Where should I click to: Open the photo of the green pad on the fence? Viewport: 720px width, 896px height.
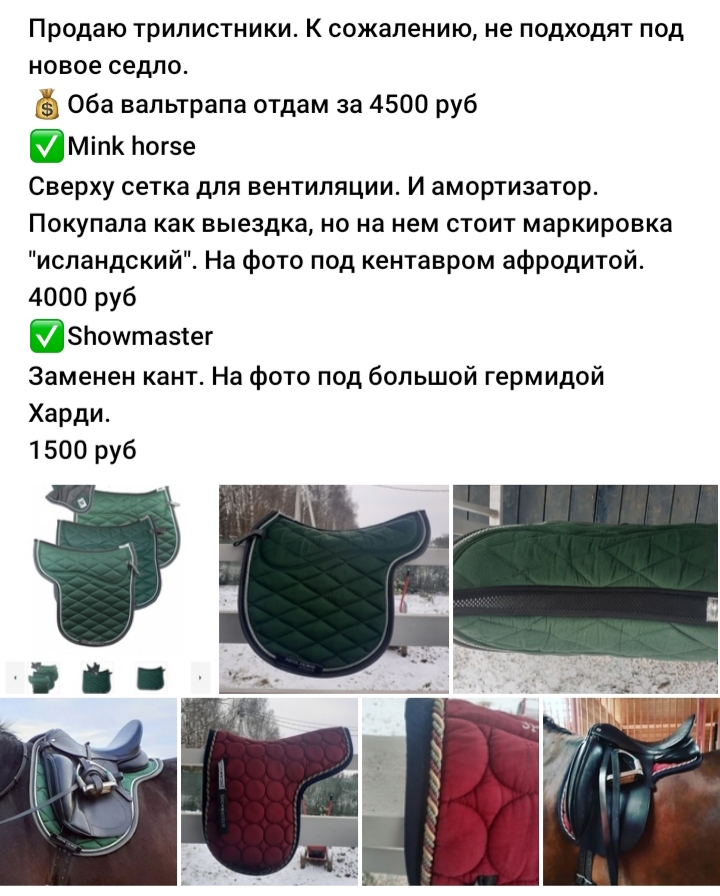click(333, 588)
